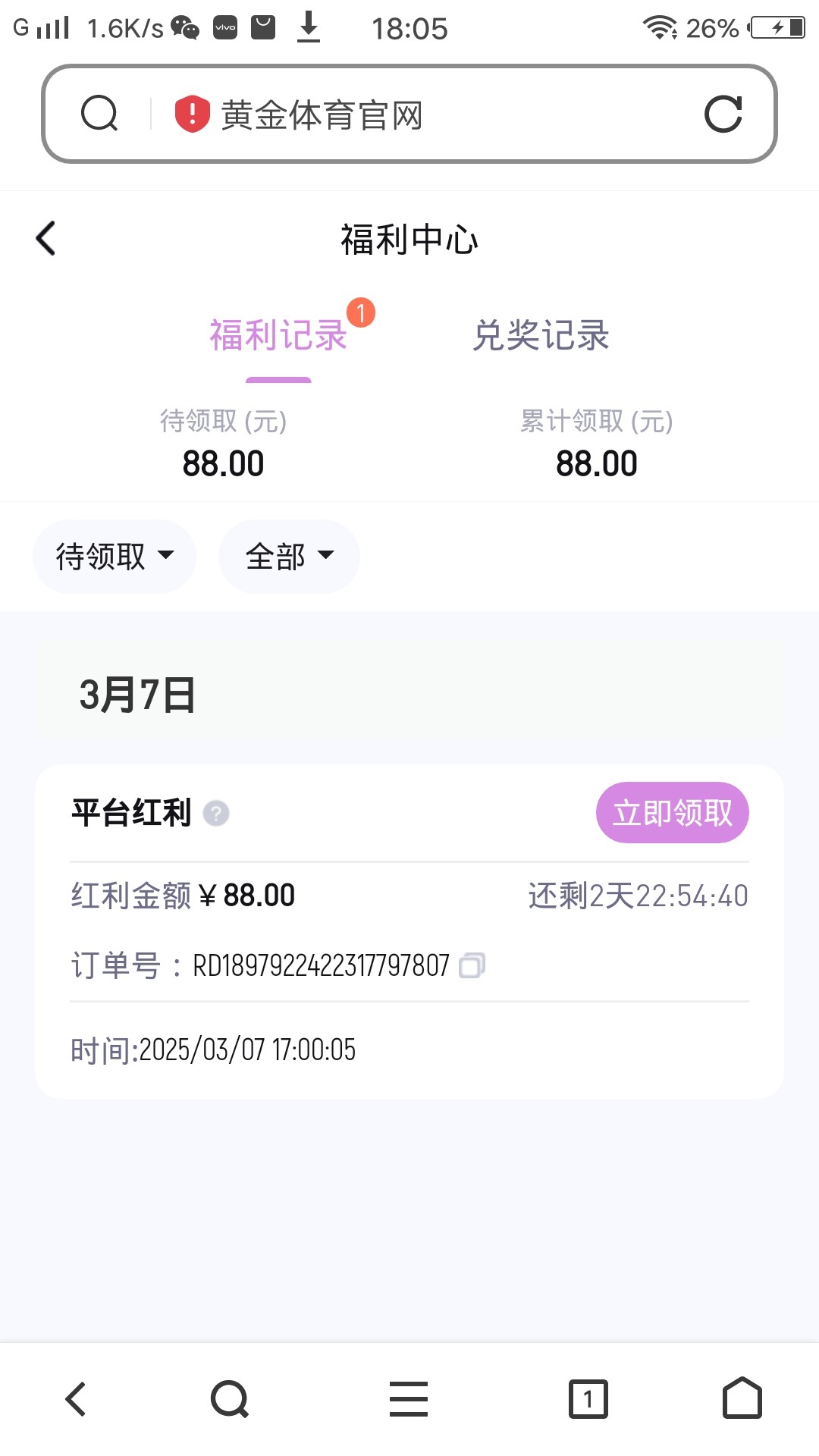819x1456 pixels.
Task: Claim the bonus with 立即领取
Action: pyautogui.click(x=673, y=813)
